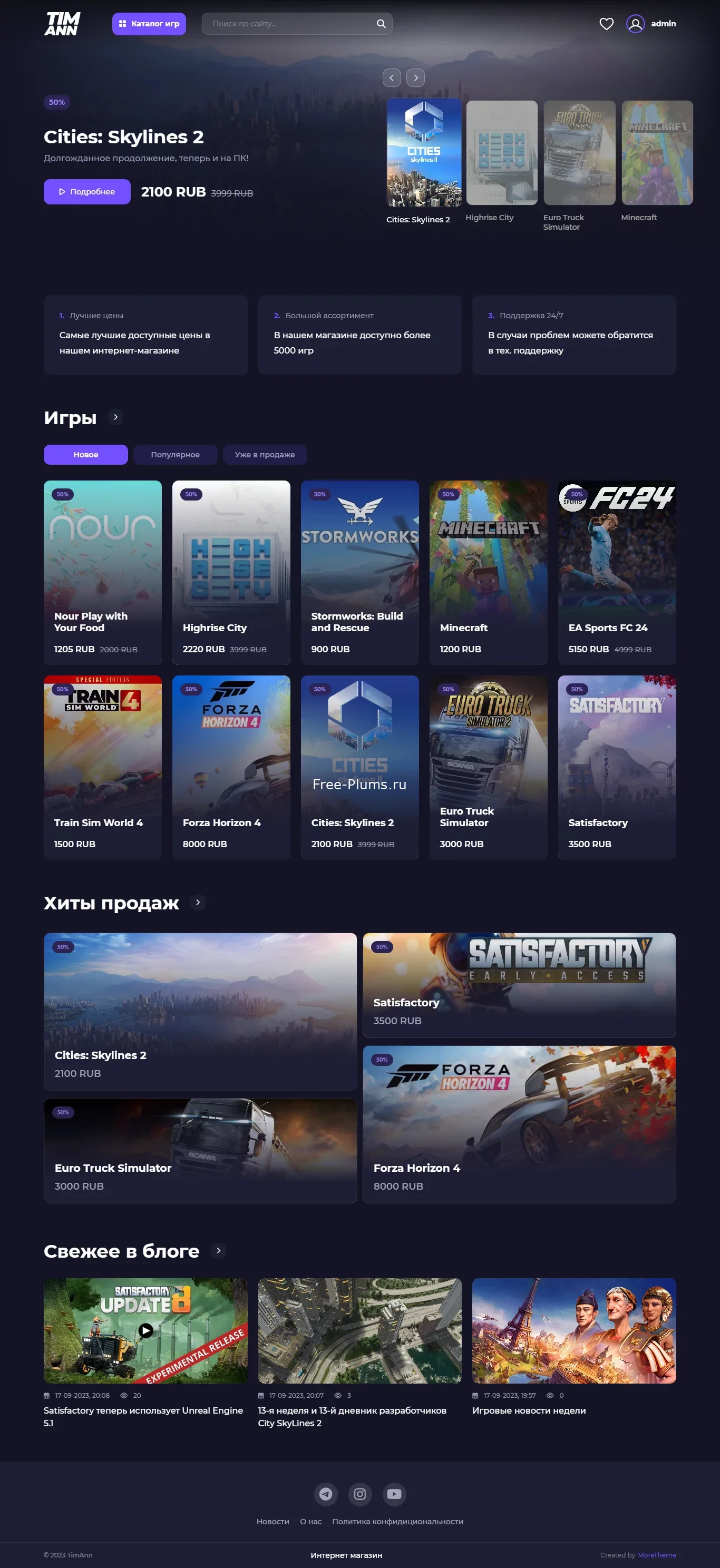Expand the Хиты продаж section arrow
720x1568 pixels.
tap(197, 902)
